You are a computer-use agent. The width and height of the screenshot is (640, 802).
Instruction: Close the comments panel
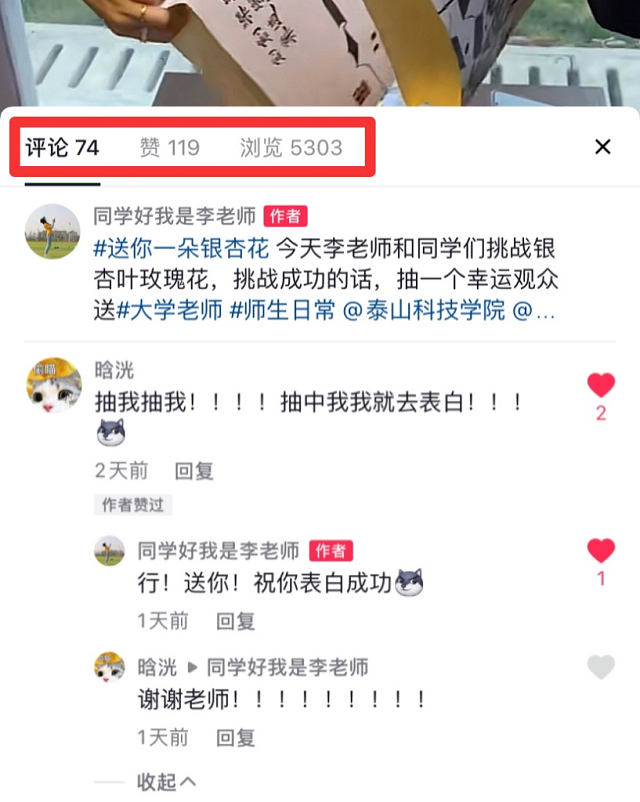(x=602, y=147)
